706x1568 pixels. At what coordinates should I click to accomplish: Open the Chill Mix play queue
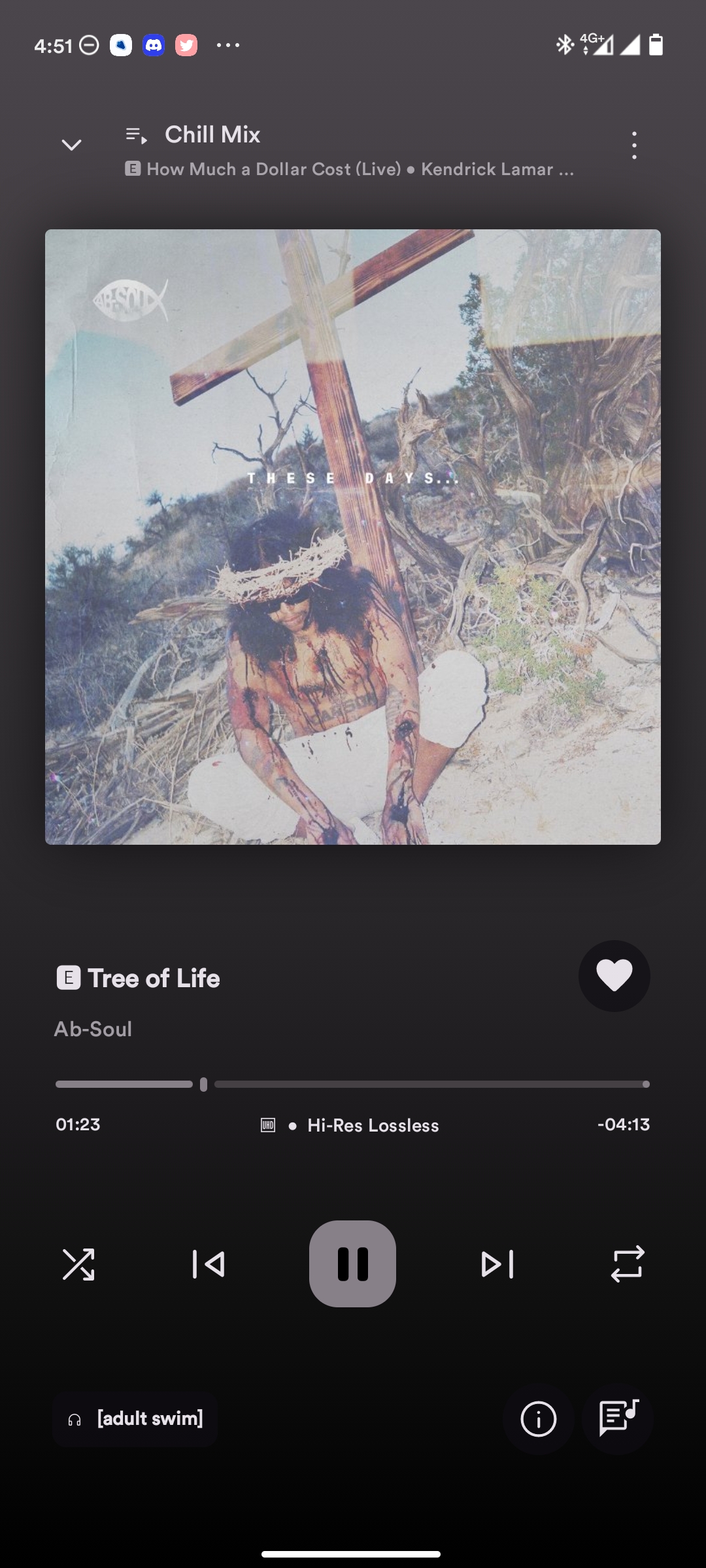(x=350, y=151)
